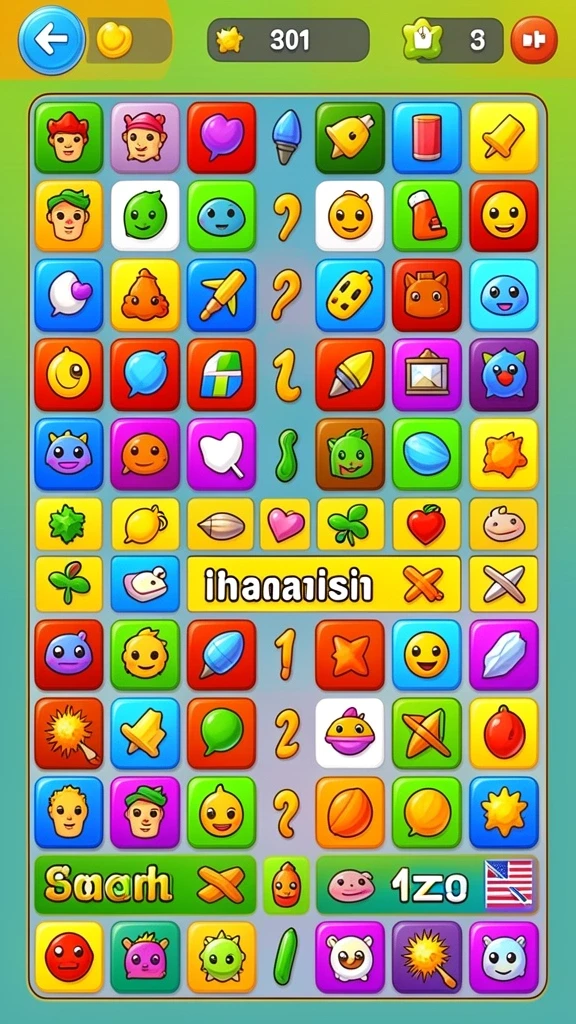Tap the red tile with the orange star
Screen dimensions: 576x1024
[x=350, y=655]
